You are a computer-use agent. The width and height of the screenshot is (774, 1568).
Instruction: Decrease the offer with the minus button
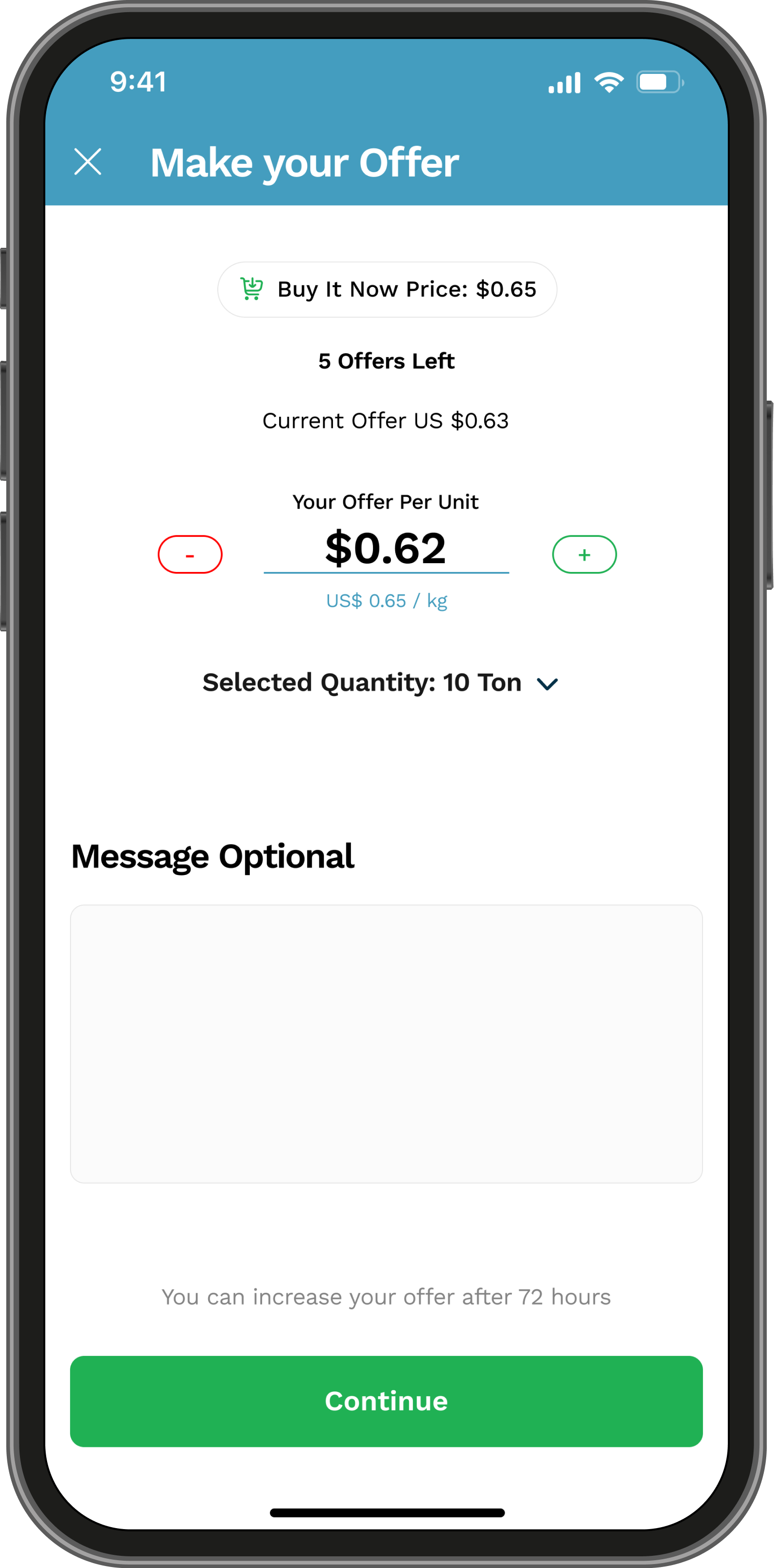[x=190, y=554]
